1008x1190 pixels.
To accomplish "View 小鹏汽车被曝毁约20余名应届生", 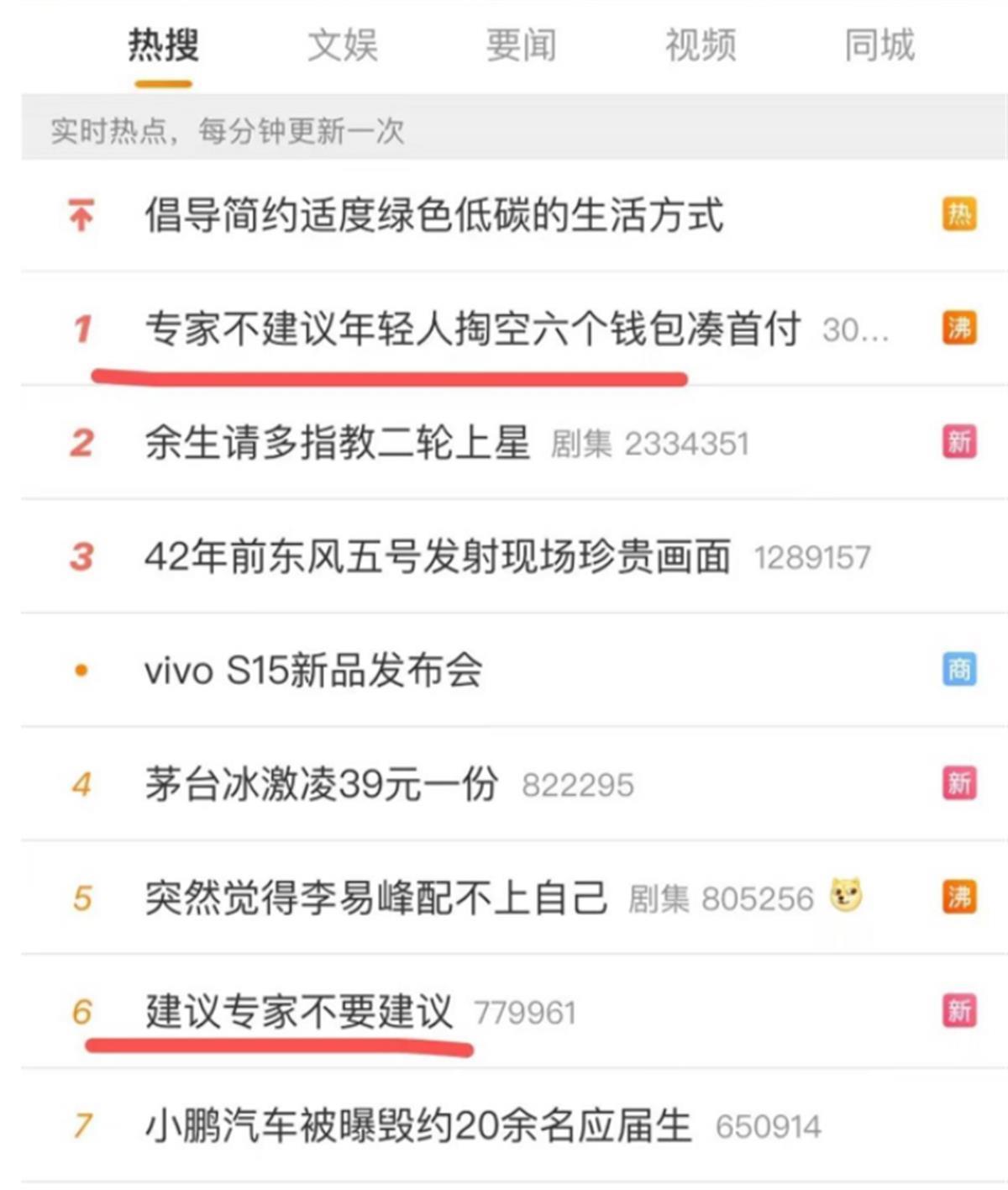I will point(417,1126).
